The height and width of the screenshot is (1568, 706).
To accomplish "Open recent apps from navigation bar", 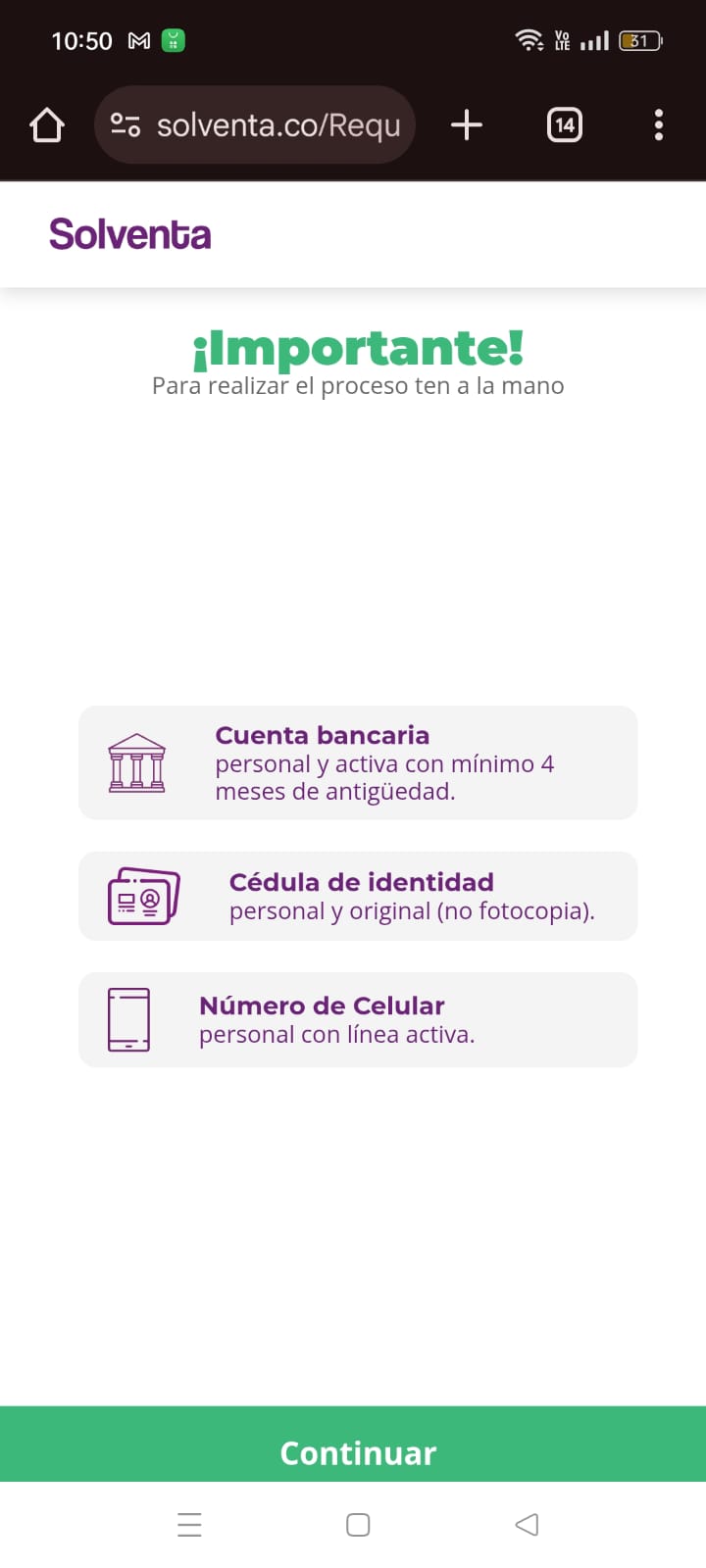I will [x=189, y=1525].
